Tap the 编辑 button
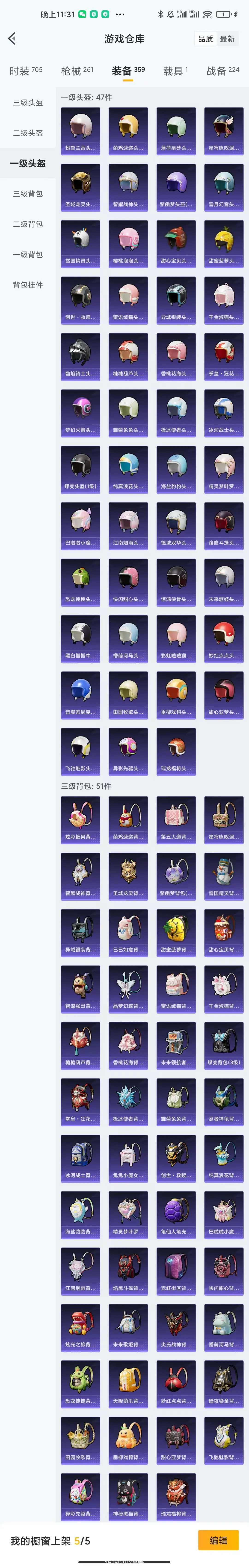Viewport: 249px width, 1568px height. [x=219, y=1540]
